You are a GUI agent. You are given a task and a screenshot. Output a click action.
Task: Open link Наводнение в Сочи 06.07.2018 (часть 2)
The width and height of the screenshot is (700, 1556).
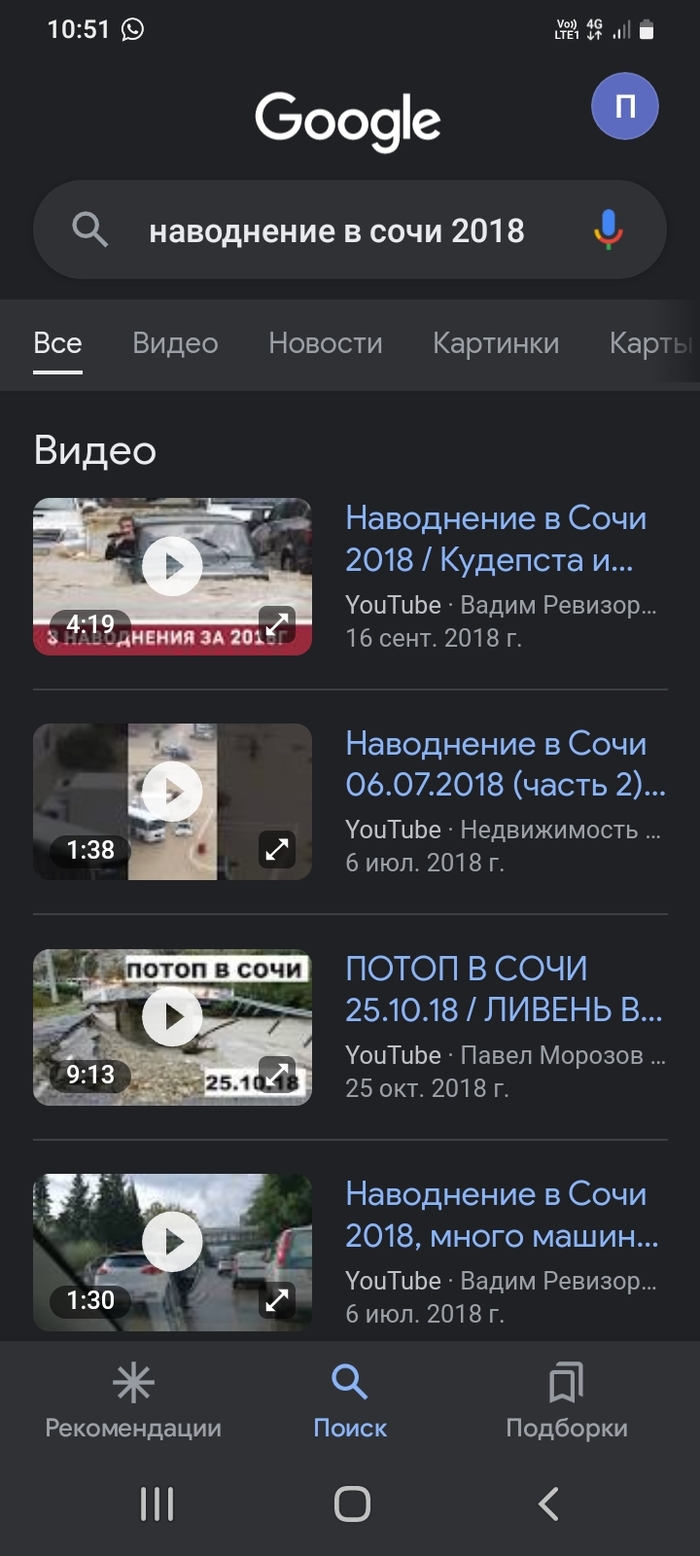pyautogui.click(x=504, y=764)
